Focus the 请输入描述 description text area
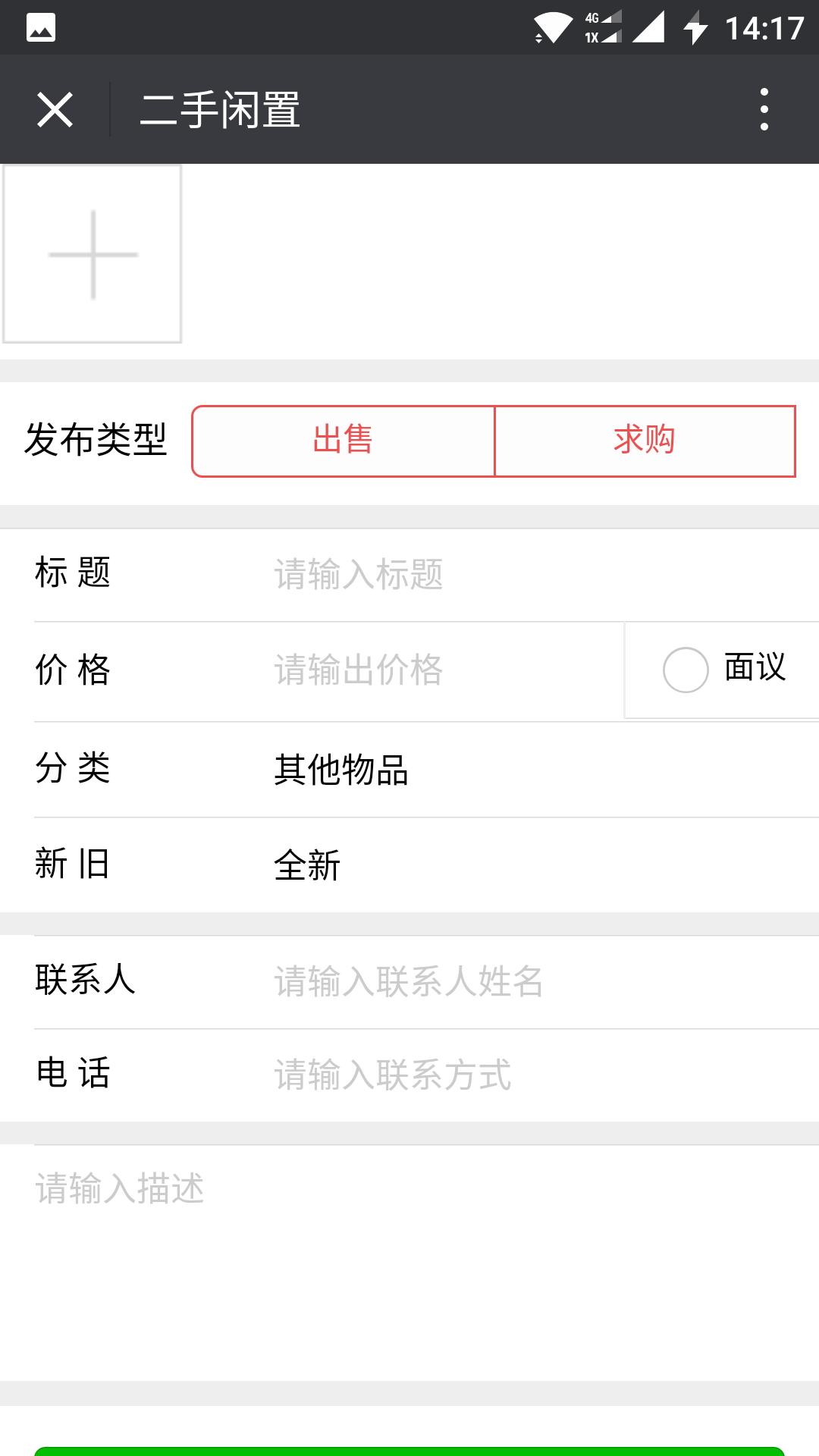The height and width of the screenshot is (1456, 819). [409, 1259]
